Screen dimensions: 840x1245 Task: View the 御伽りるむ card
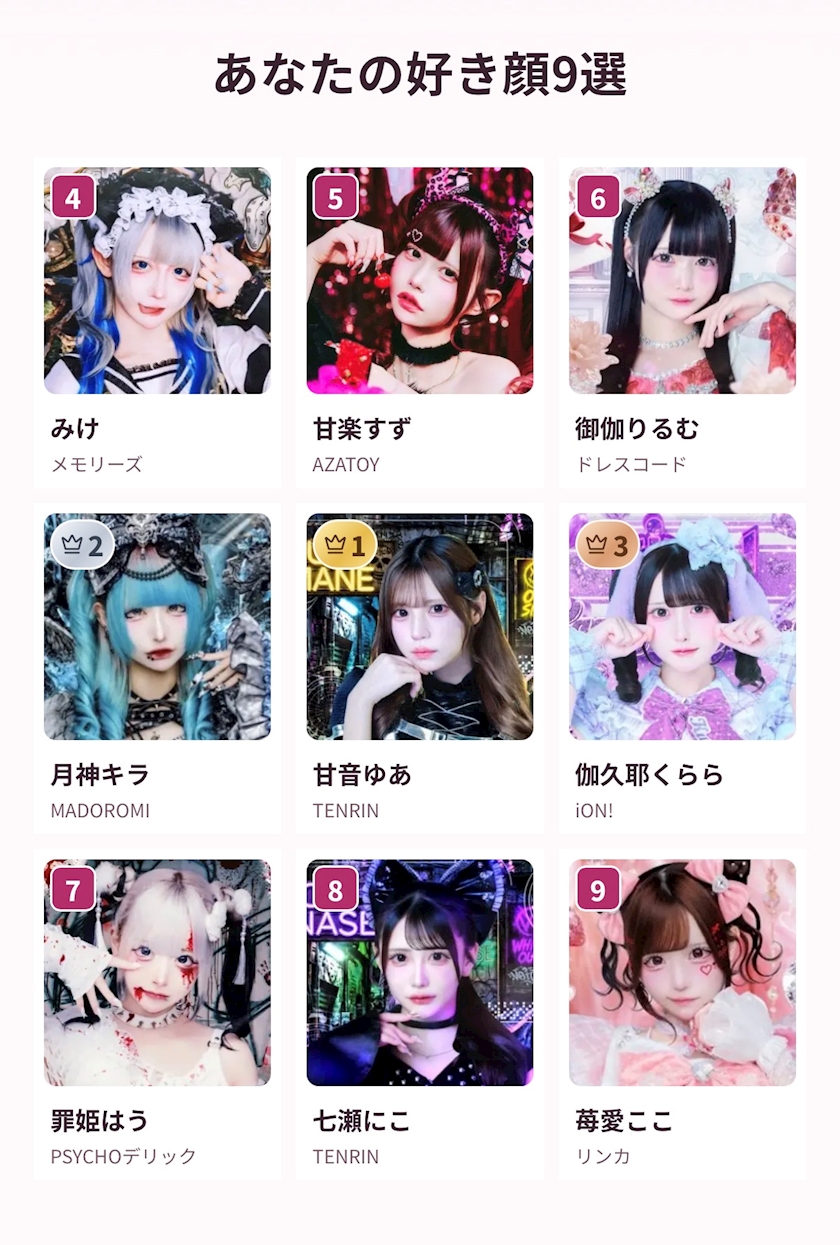[x=682, y=322]
